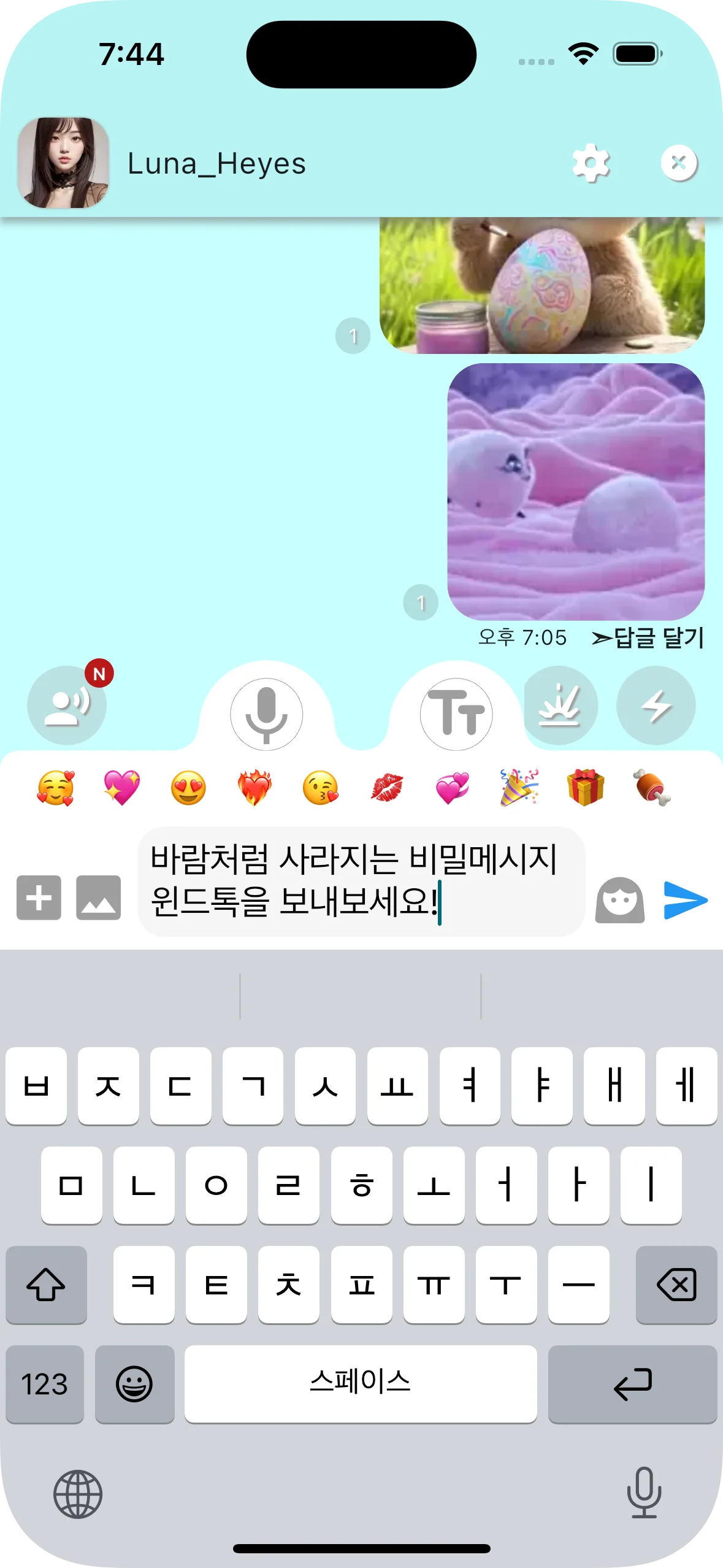Send the message with blue arrow

coord(685,900)
